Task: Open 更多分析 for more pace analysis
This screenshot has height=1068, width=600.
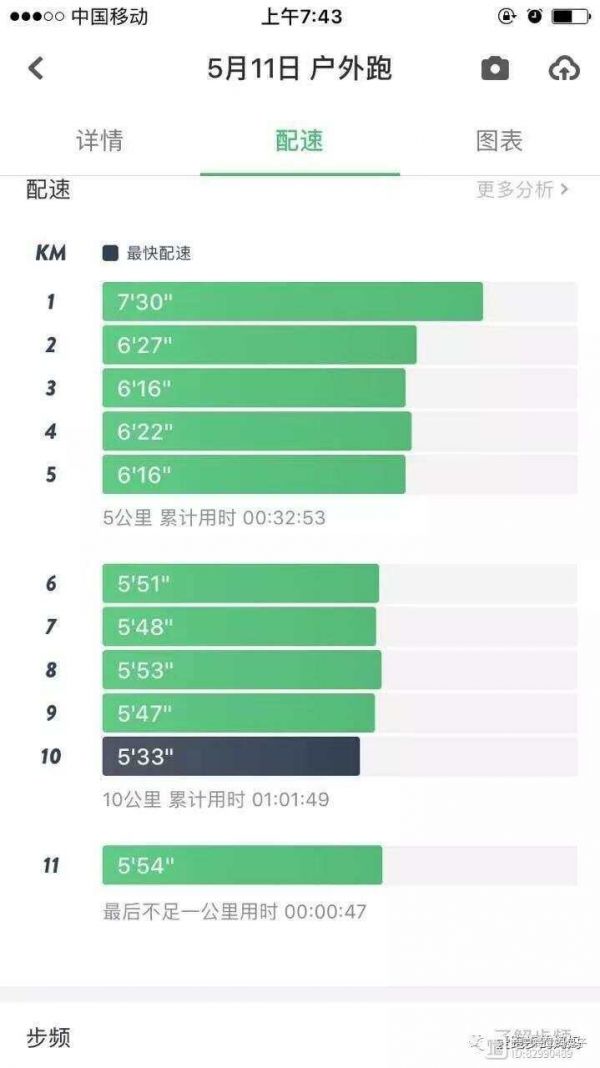Action: click(x=522, y=189)
